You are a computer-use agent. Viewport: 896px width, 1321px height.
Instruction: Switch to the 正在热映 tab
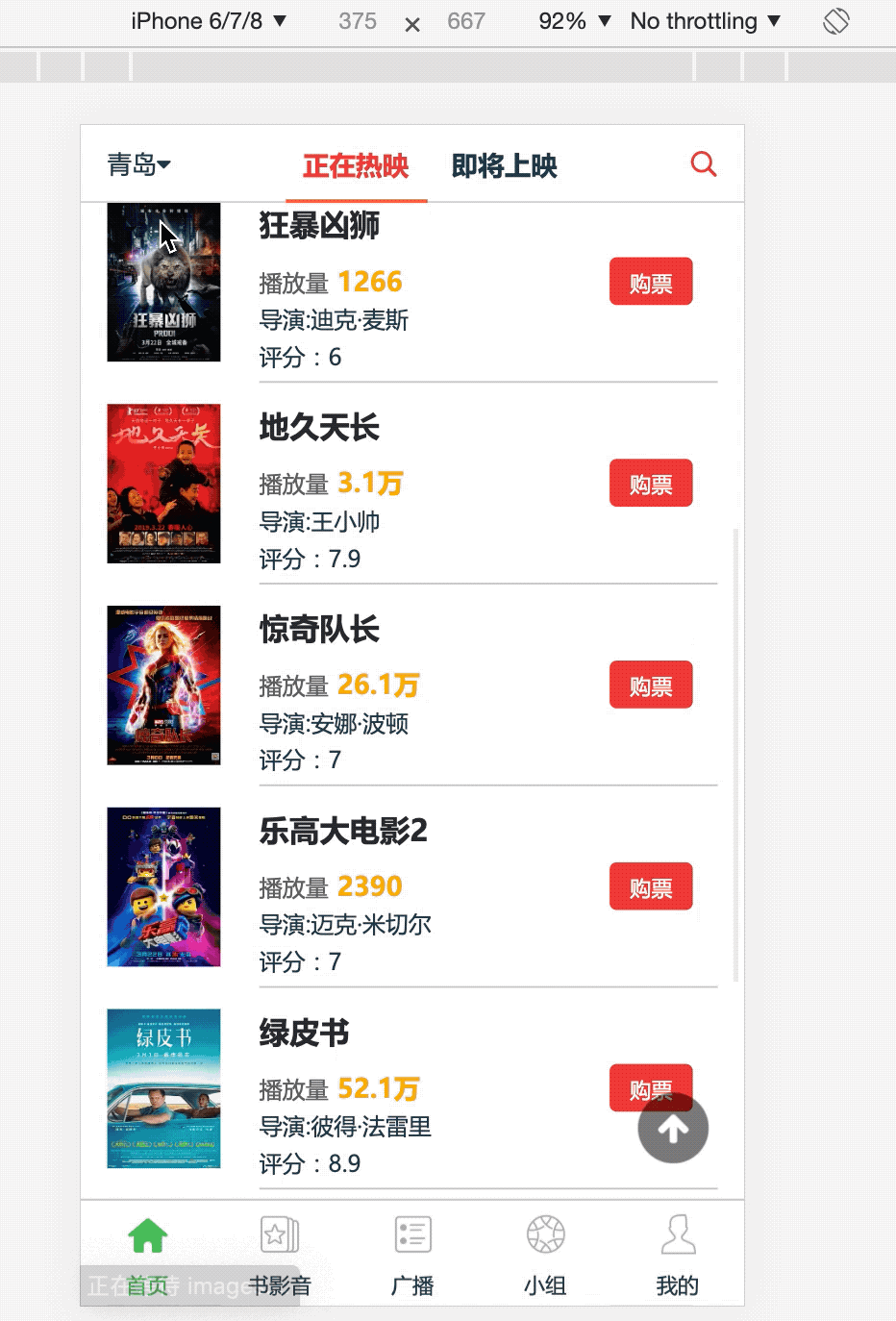356,165
